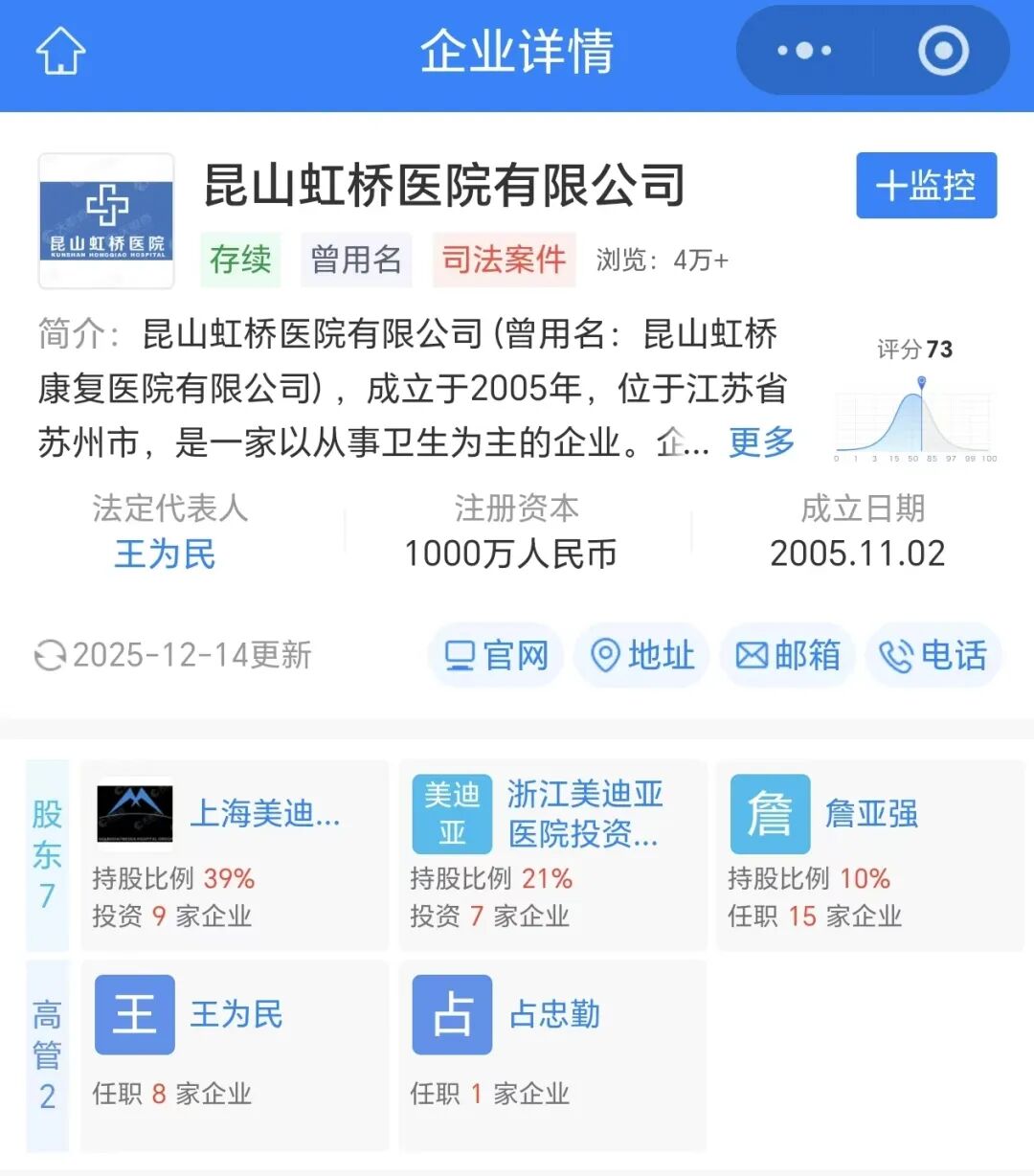Screen dimensions: 1034x1176
Task: View the company 邮箱 email
Action: pos(787,656)
